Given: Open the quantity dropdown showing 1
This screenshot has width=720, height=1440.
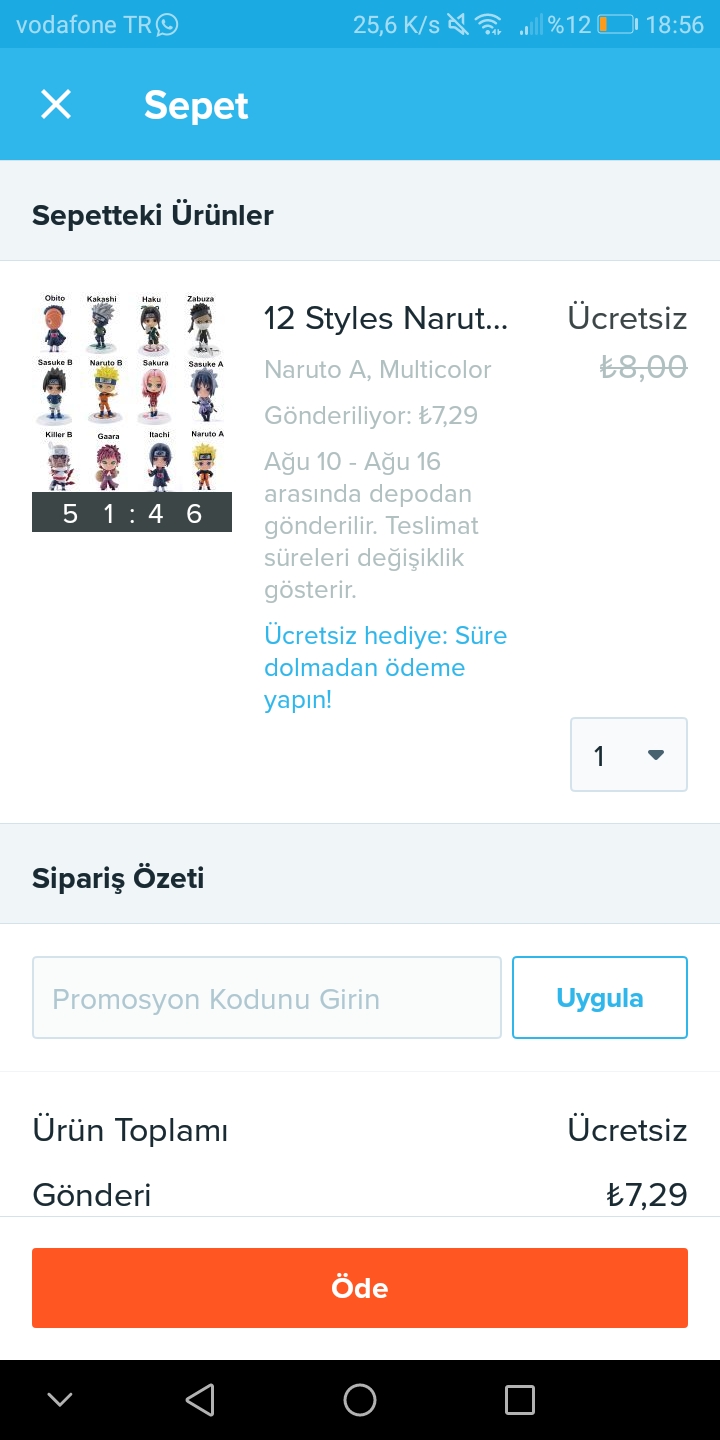Looking at the screenshot, I should [x=628, y=755].
